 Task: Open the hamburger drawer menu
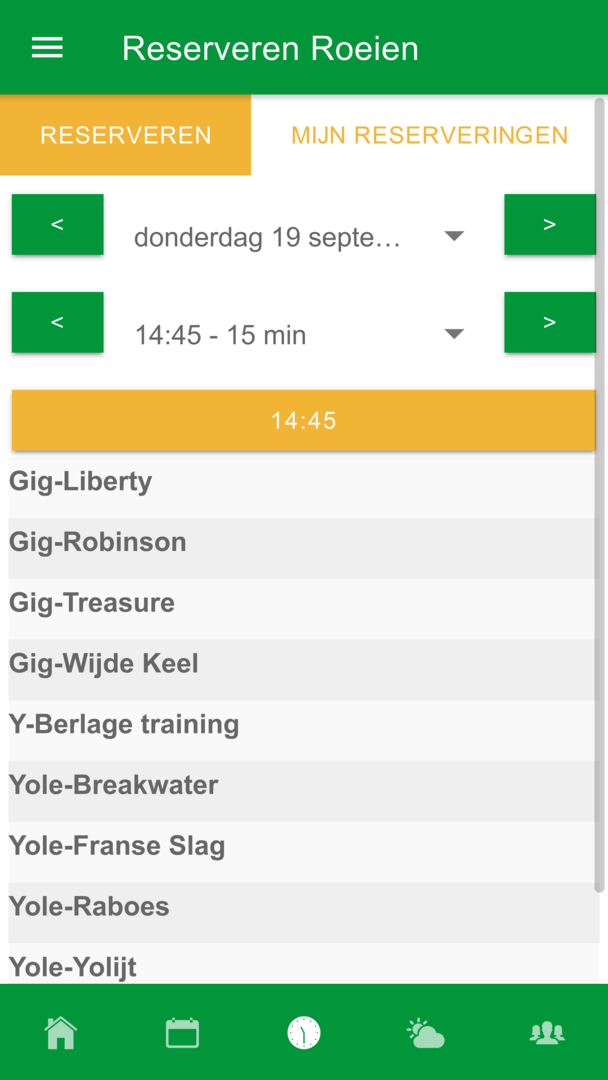(x=47, y=48)
